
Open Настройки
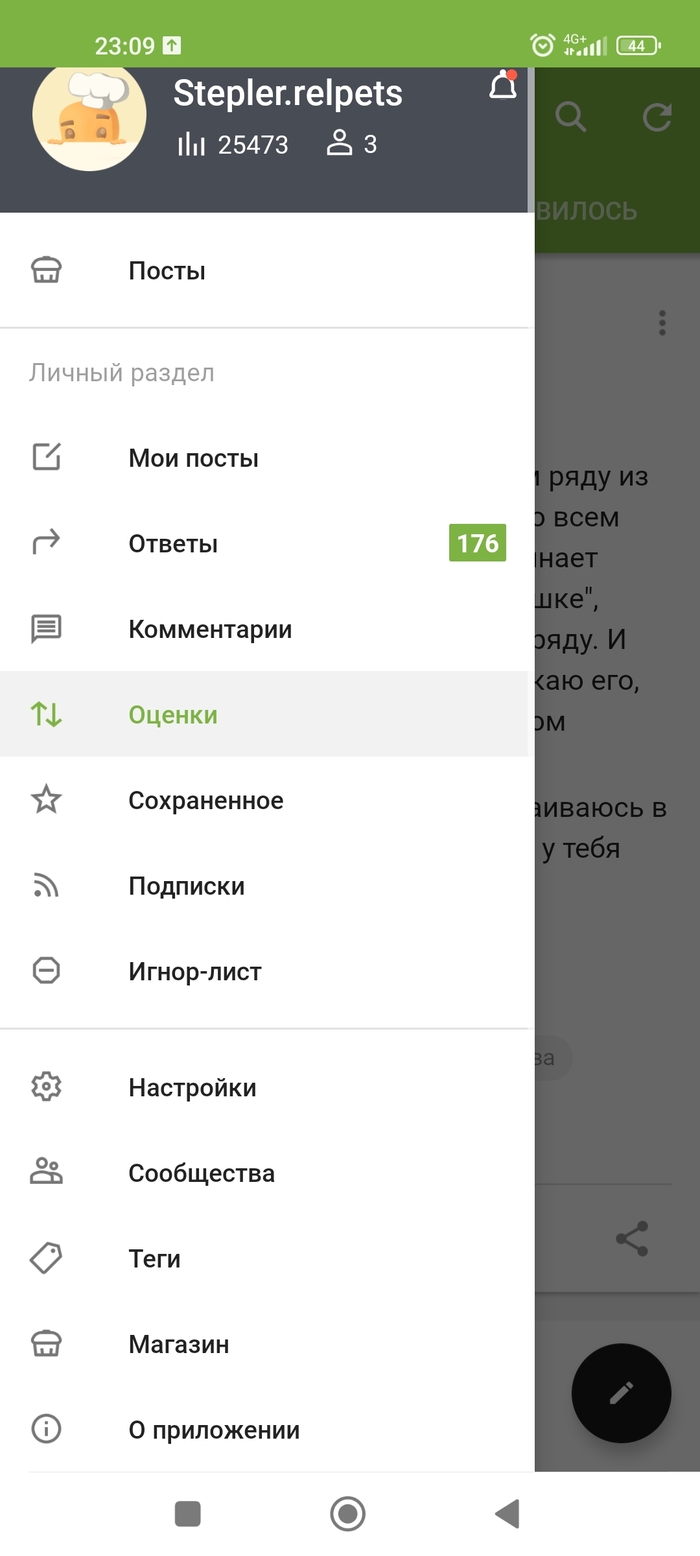[192, 1087]
